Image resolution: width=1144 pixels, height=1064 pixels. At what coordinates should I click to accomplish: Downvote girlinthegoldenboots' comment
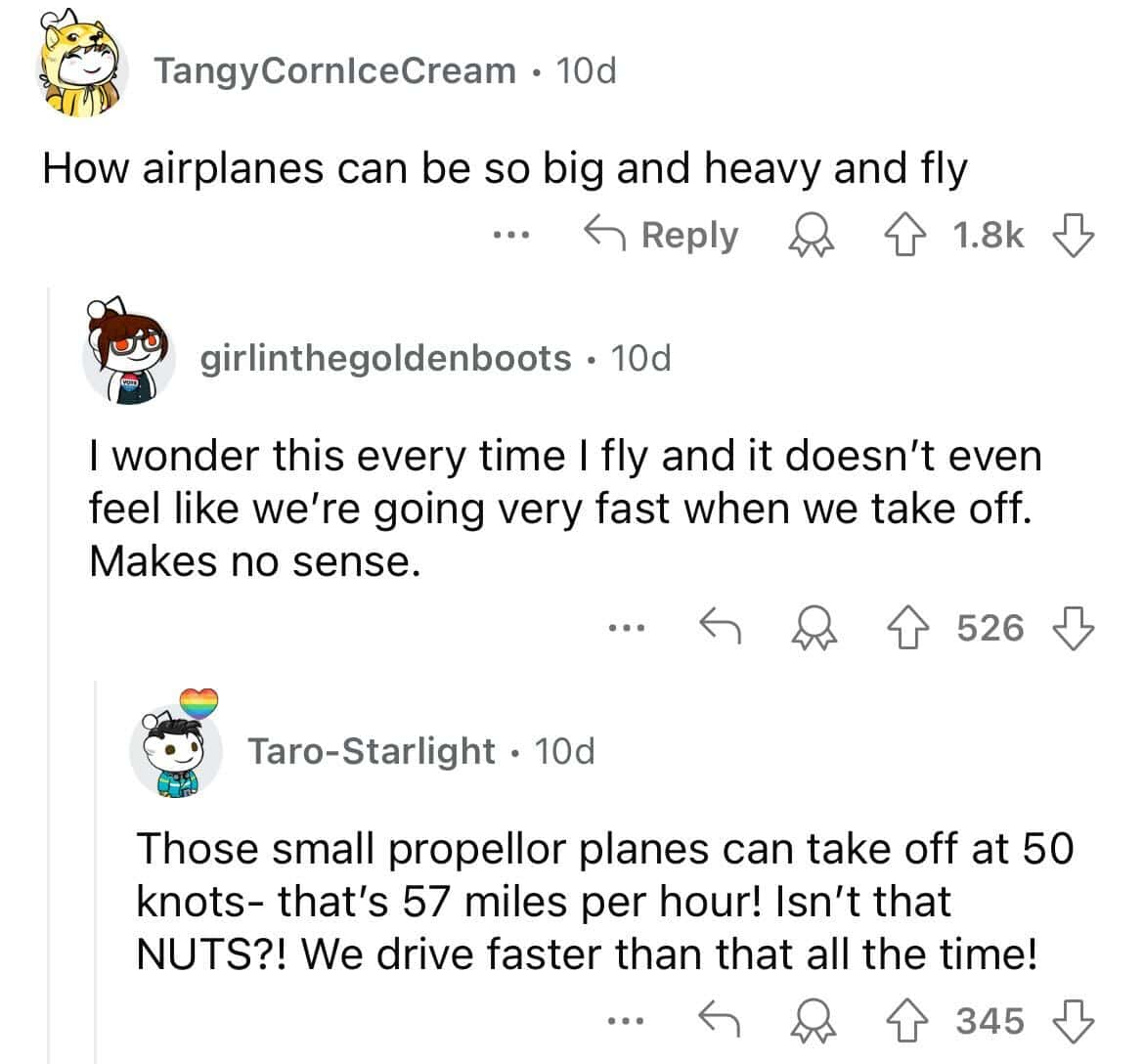point(1072,628)
